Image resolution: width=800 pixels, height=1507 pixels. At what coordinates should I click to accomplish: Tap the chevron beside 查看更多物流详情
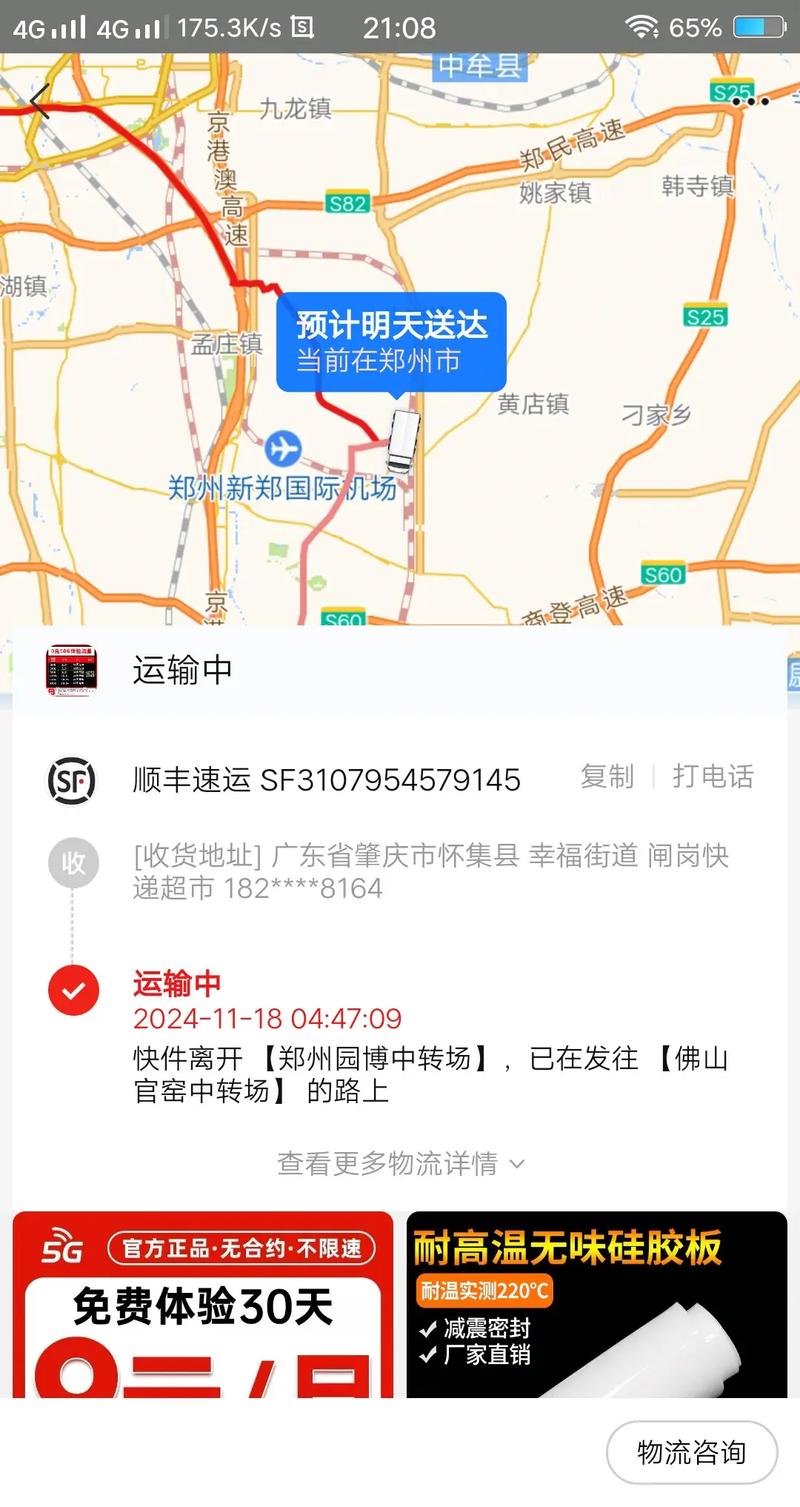515,1165
